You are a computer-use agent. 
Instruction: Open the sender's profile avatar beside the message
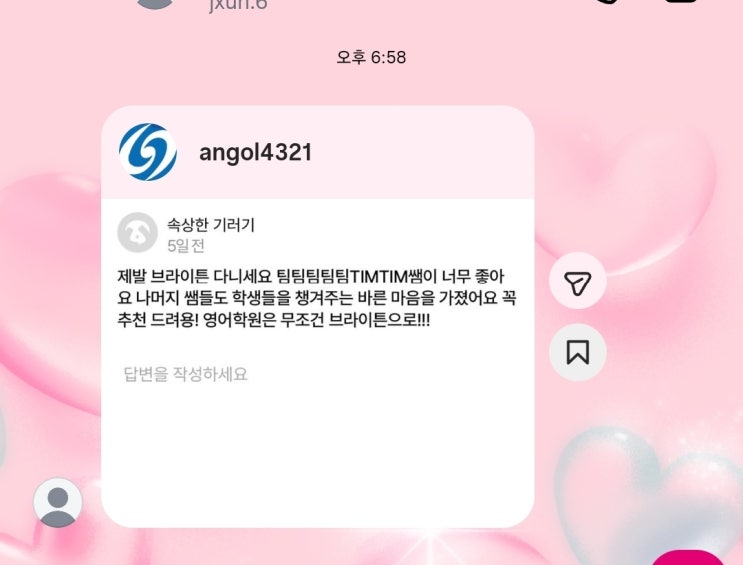point(58,502)
